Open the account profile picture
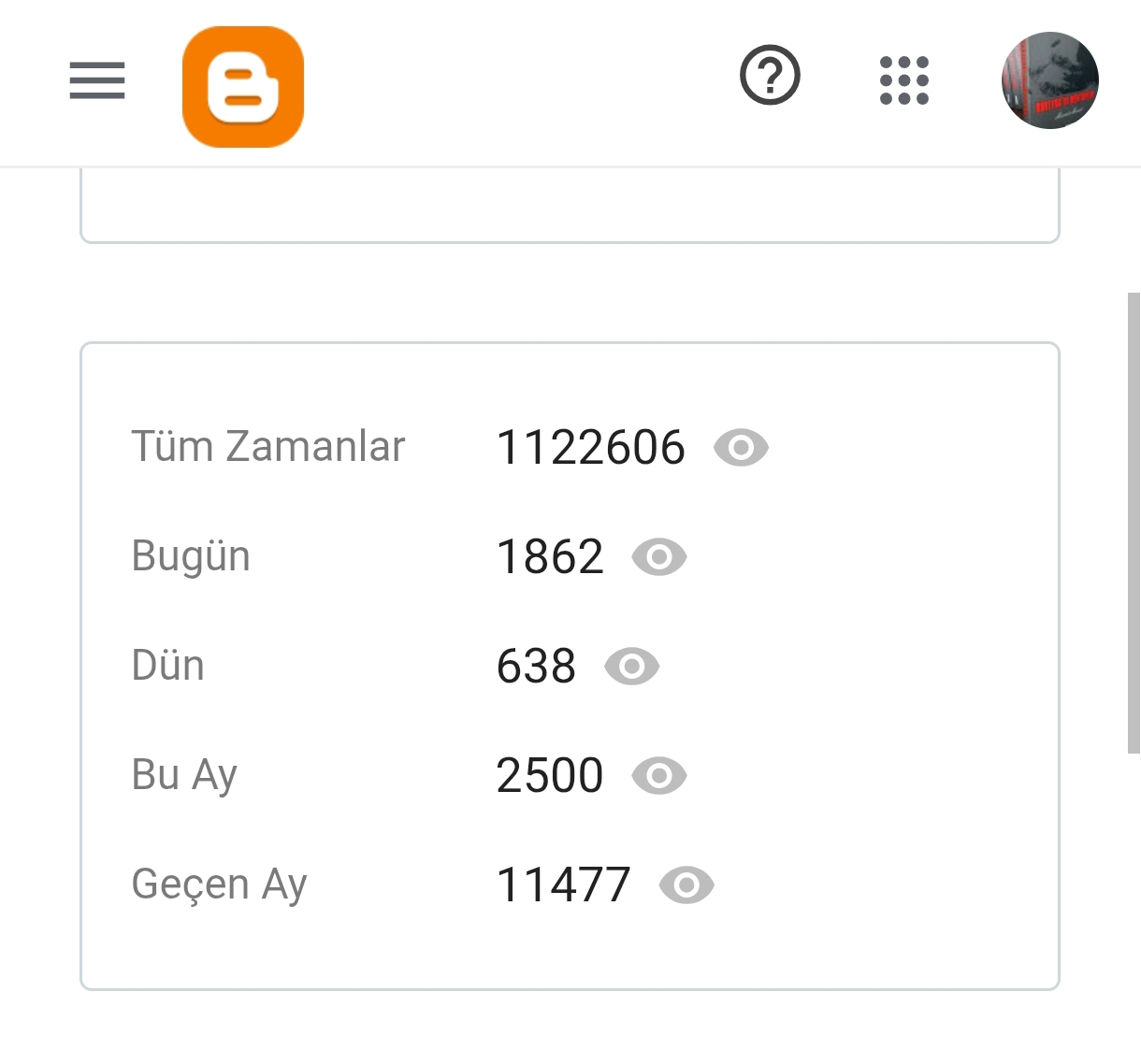The height and width of the screenshot is (1064, 1141). tap(1050, 80)
